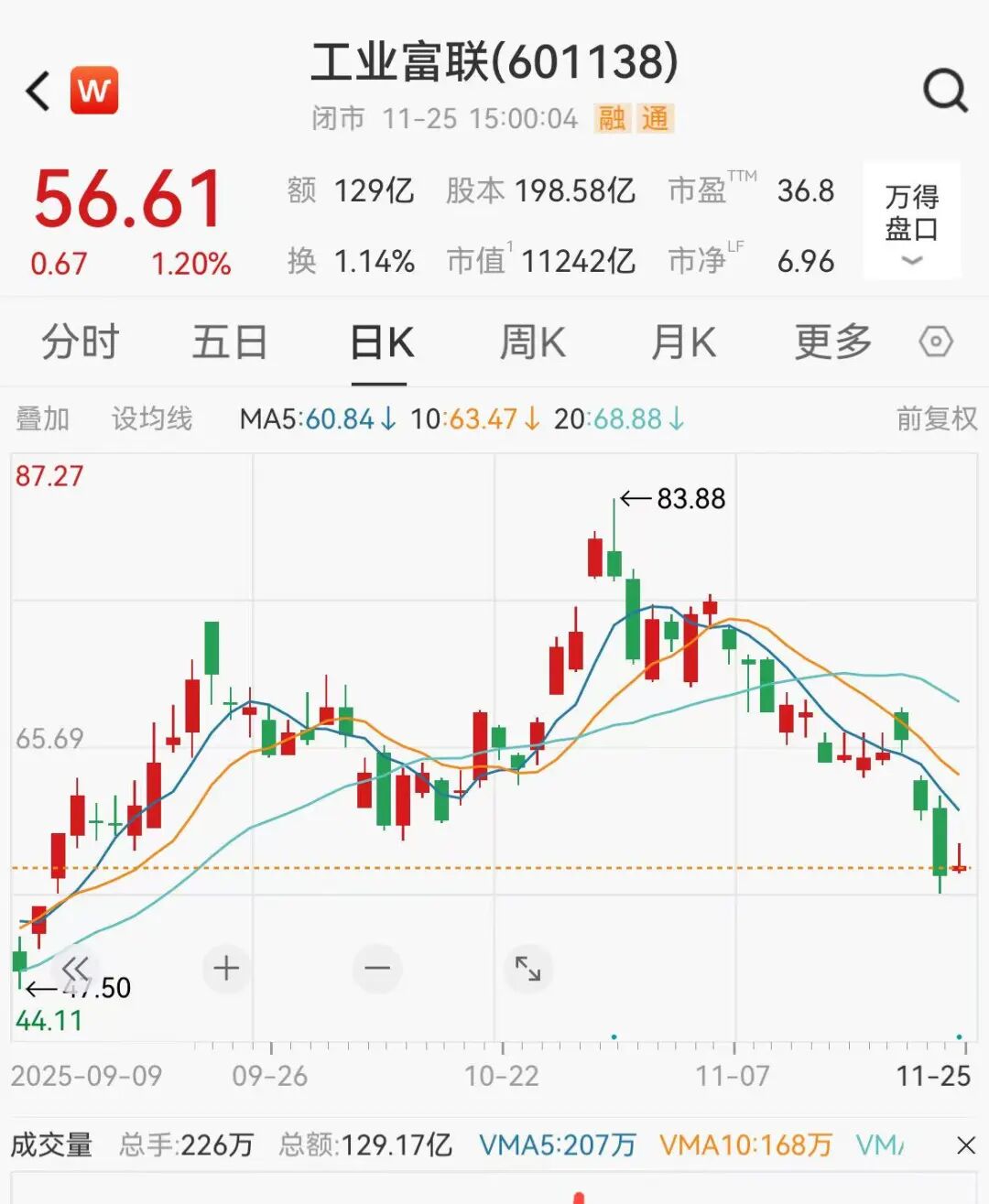
Task: Expand the 万得盘口 panel
Action: (x=911, y=221)
